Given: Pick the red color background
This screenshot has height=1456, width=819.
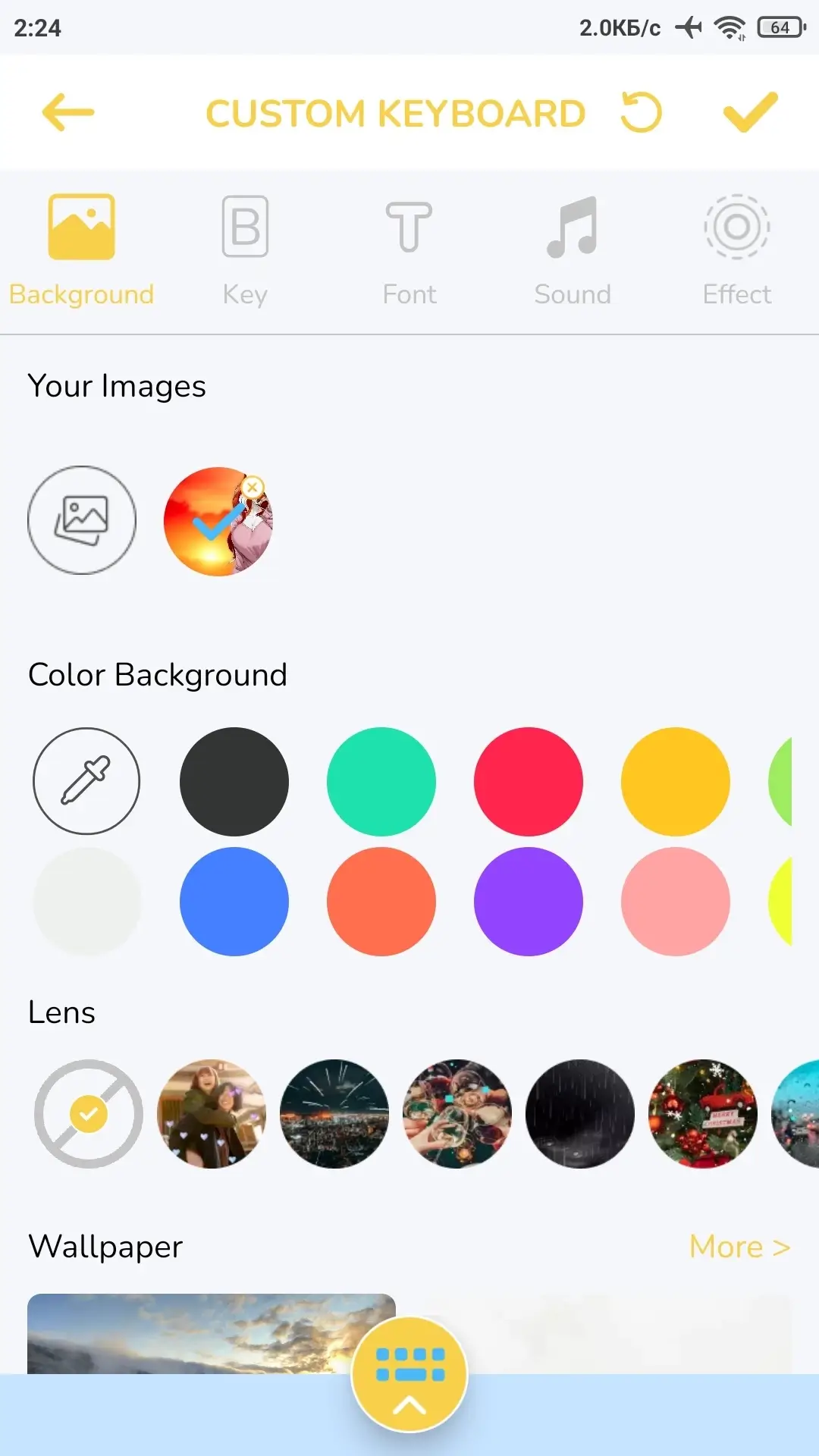Looking at the screenshot, I should click(x=529, y=781).
